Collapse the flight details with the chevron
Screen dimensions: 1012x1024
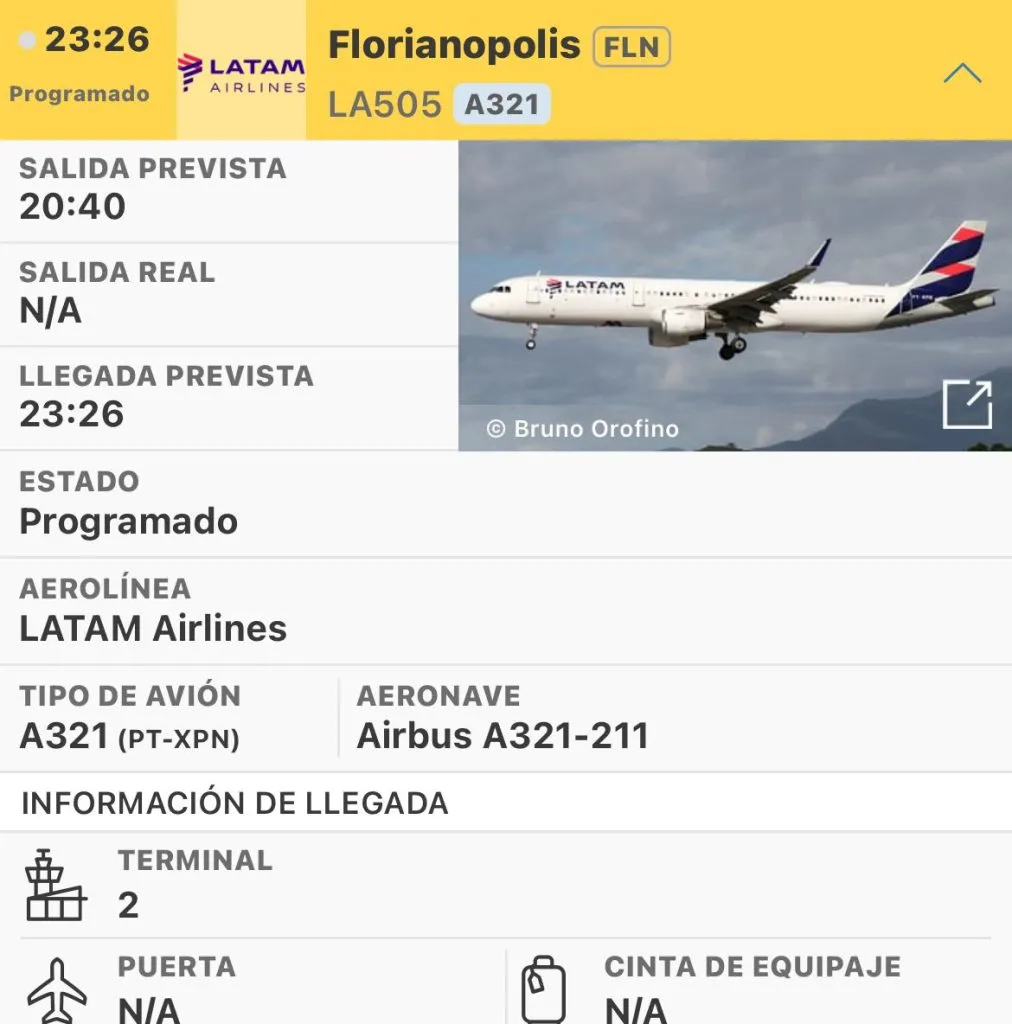coord(962,71)
